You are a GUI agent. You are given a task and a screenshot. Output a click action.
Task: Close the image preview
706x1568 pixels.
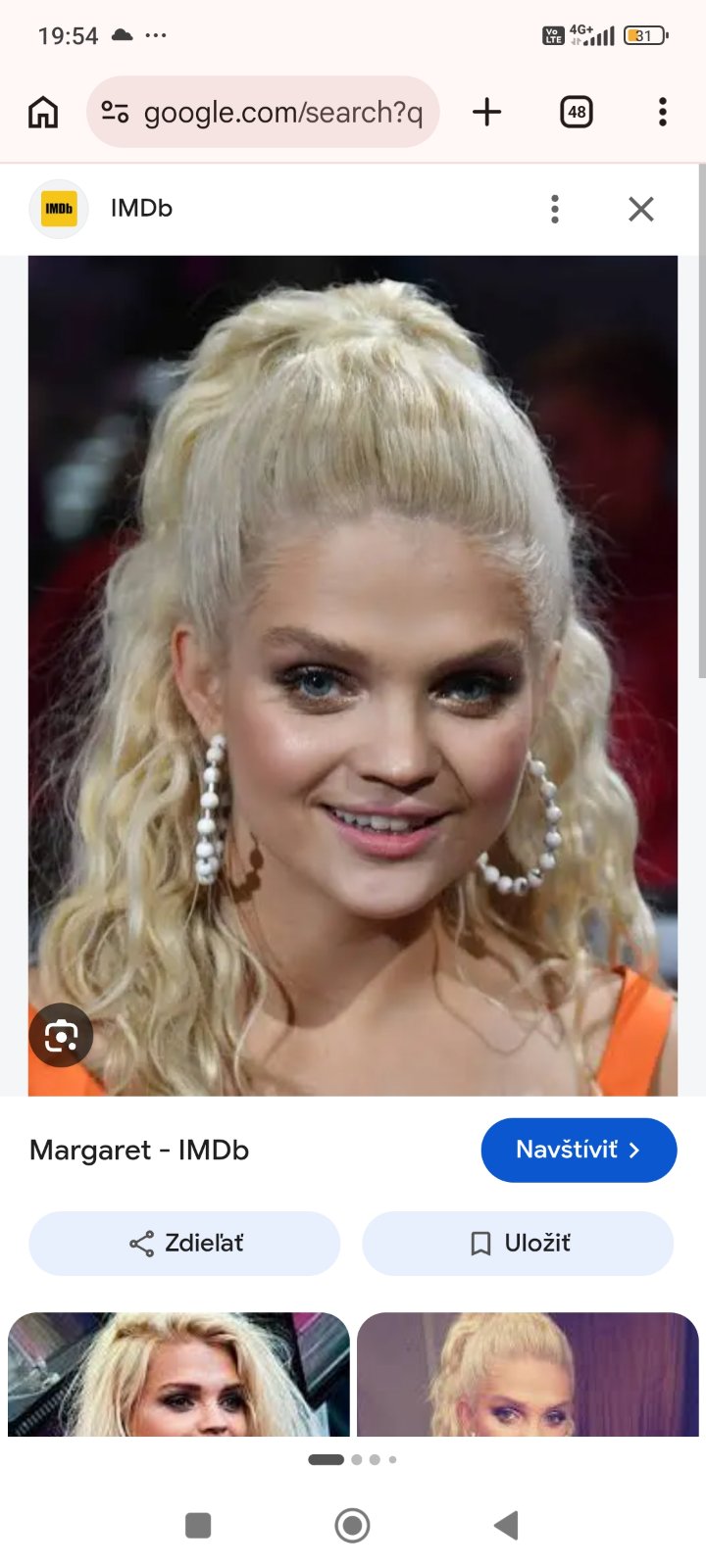point(641,209)
